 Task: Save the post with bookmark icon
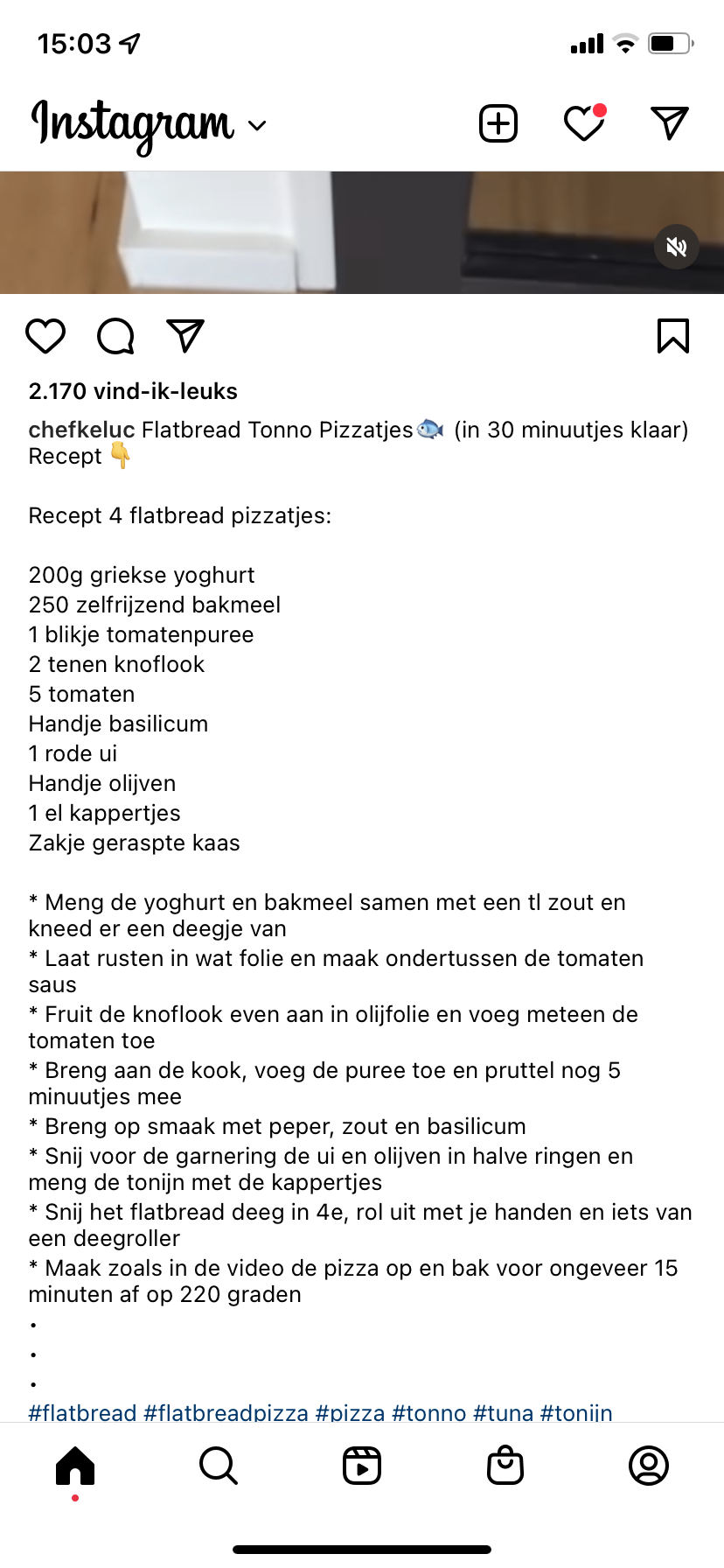click(x=672, y=336)
